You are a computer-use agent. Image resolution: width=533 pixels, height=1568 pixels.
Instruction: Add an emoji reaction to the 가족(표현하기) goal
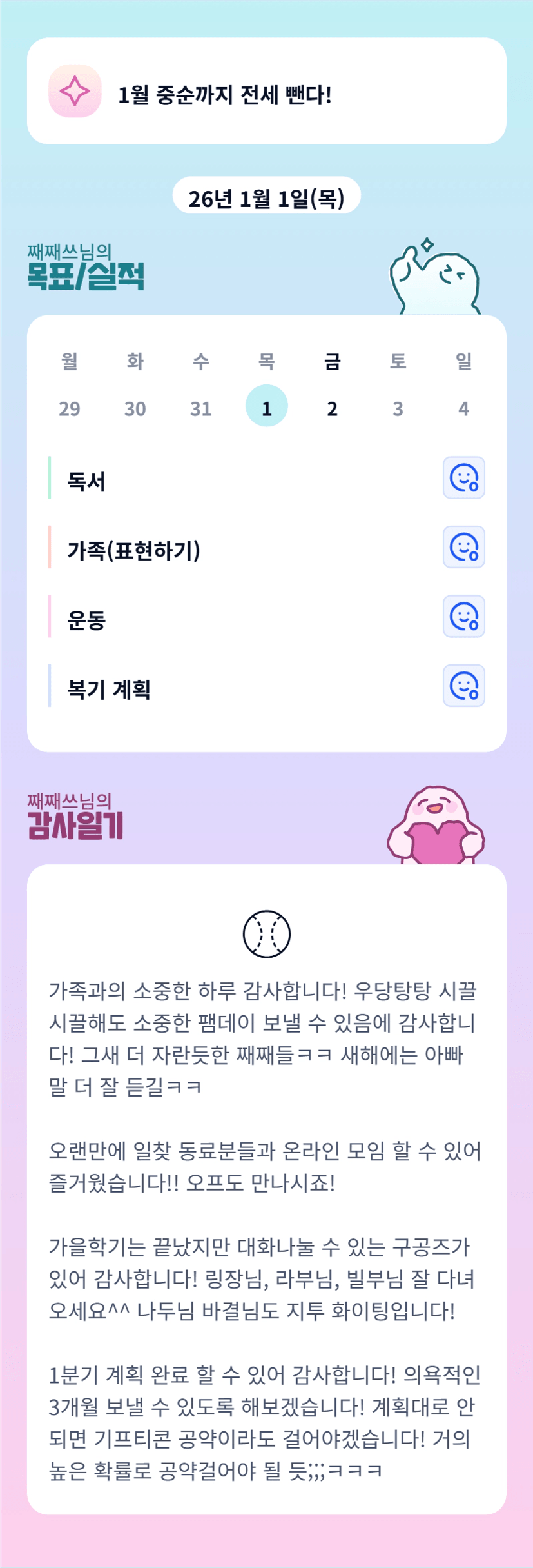(464, 547)
